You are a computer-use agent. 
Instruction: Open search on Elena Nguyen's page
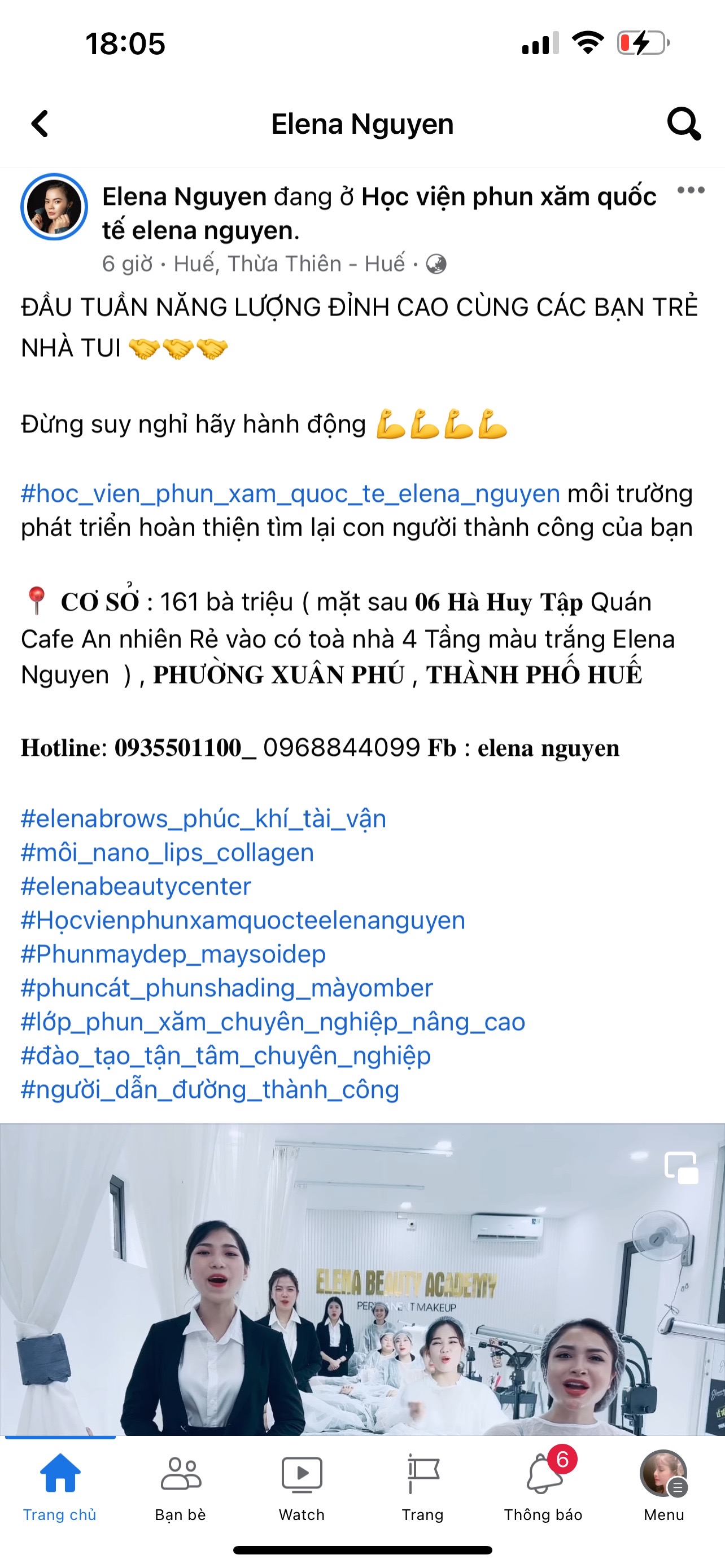(x=684, y=124)
